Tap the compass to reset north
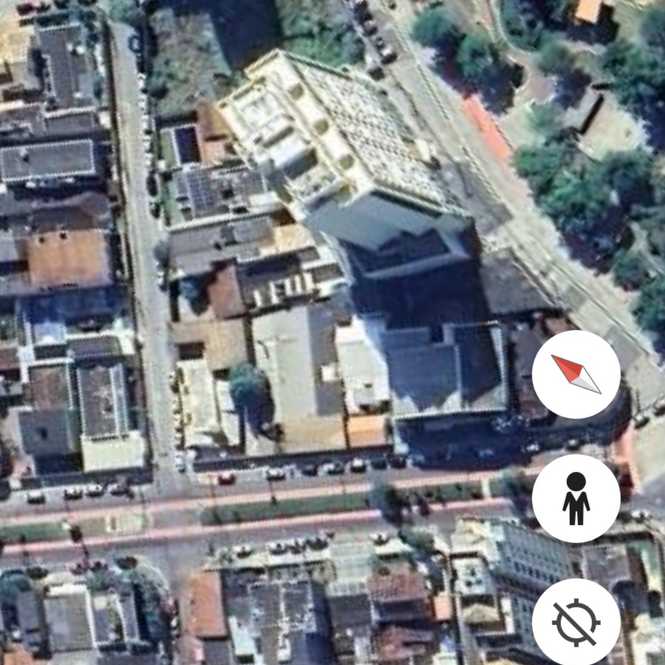The image size is (665, 665). (575, 374)
